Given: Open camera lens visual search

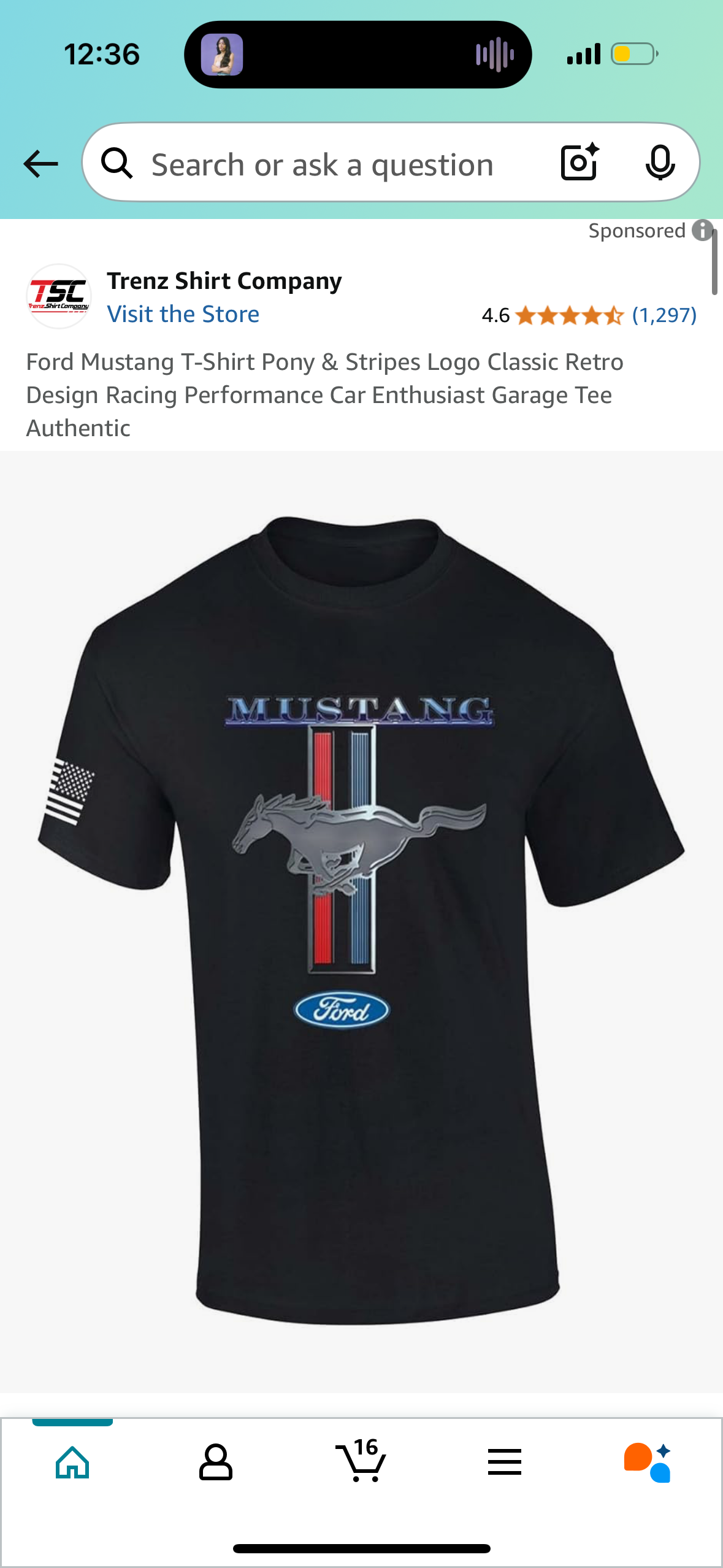Looking at the screenshot, I should pos(580,163).
